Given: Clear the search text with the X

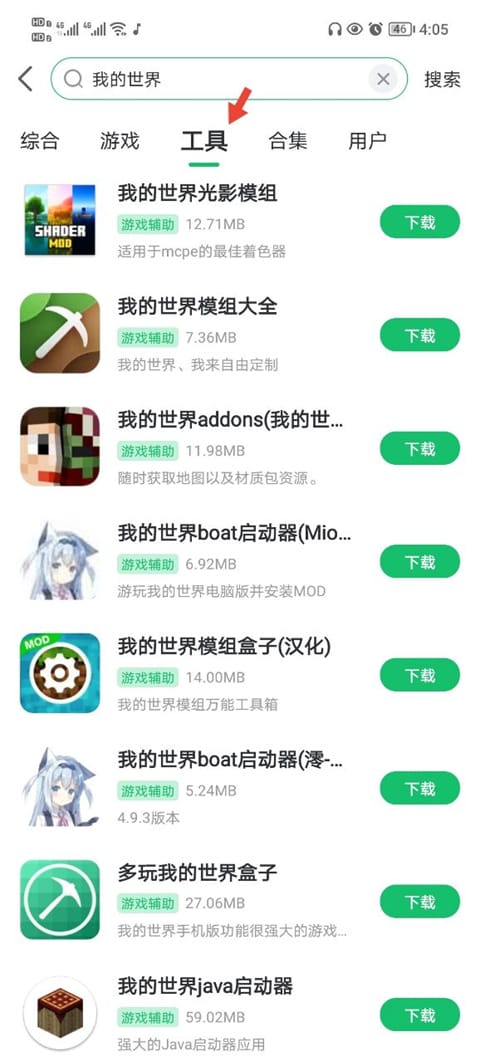Looking at the screenshot, I should (383, 79).
